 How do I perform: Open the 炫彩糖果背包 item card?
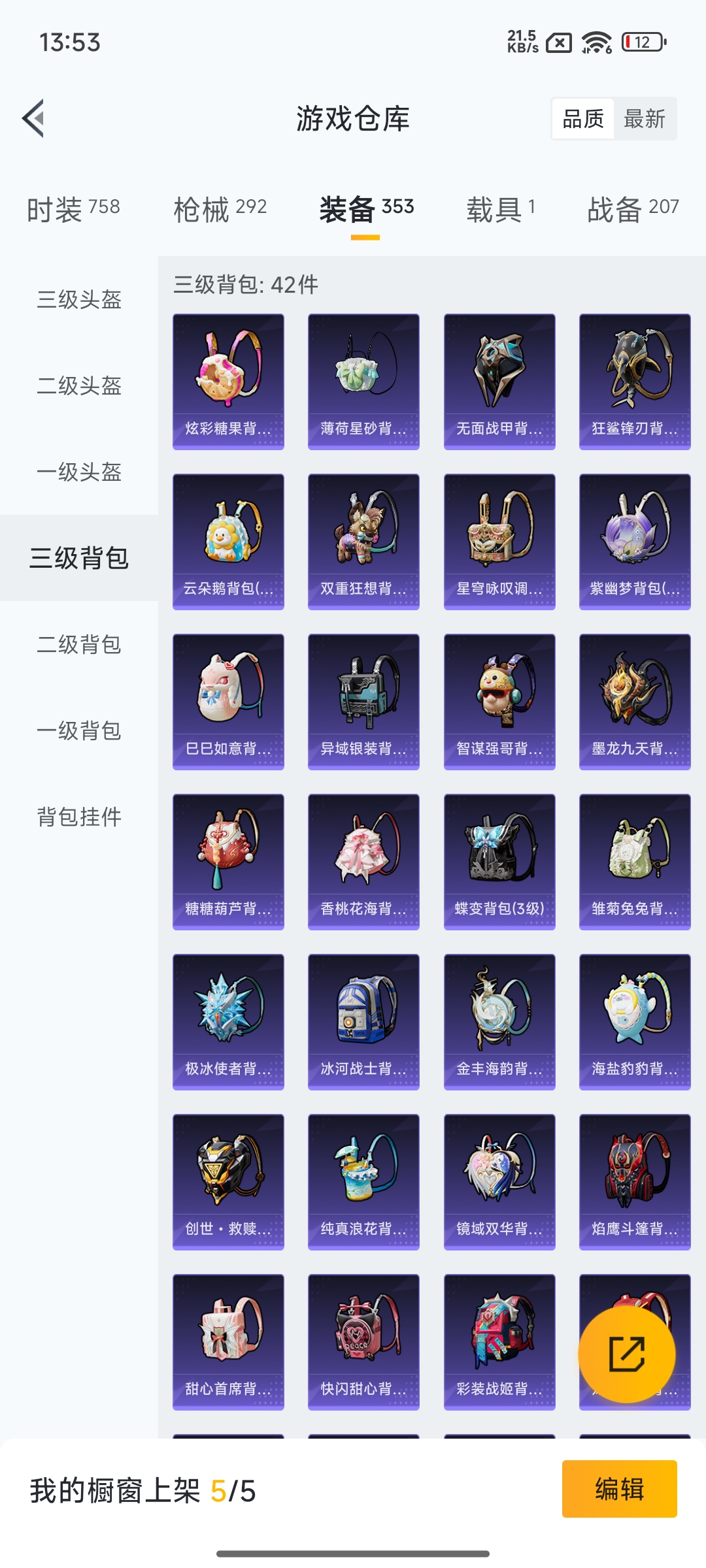[x=227, y=381]
